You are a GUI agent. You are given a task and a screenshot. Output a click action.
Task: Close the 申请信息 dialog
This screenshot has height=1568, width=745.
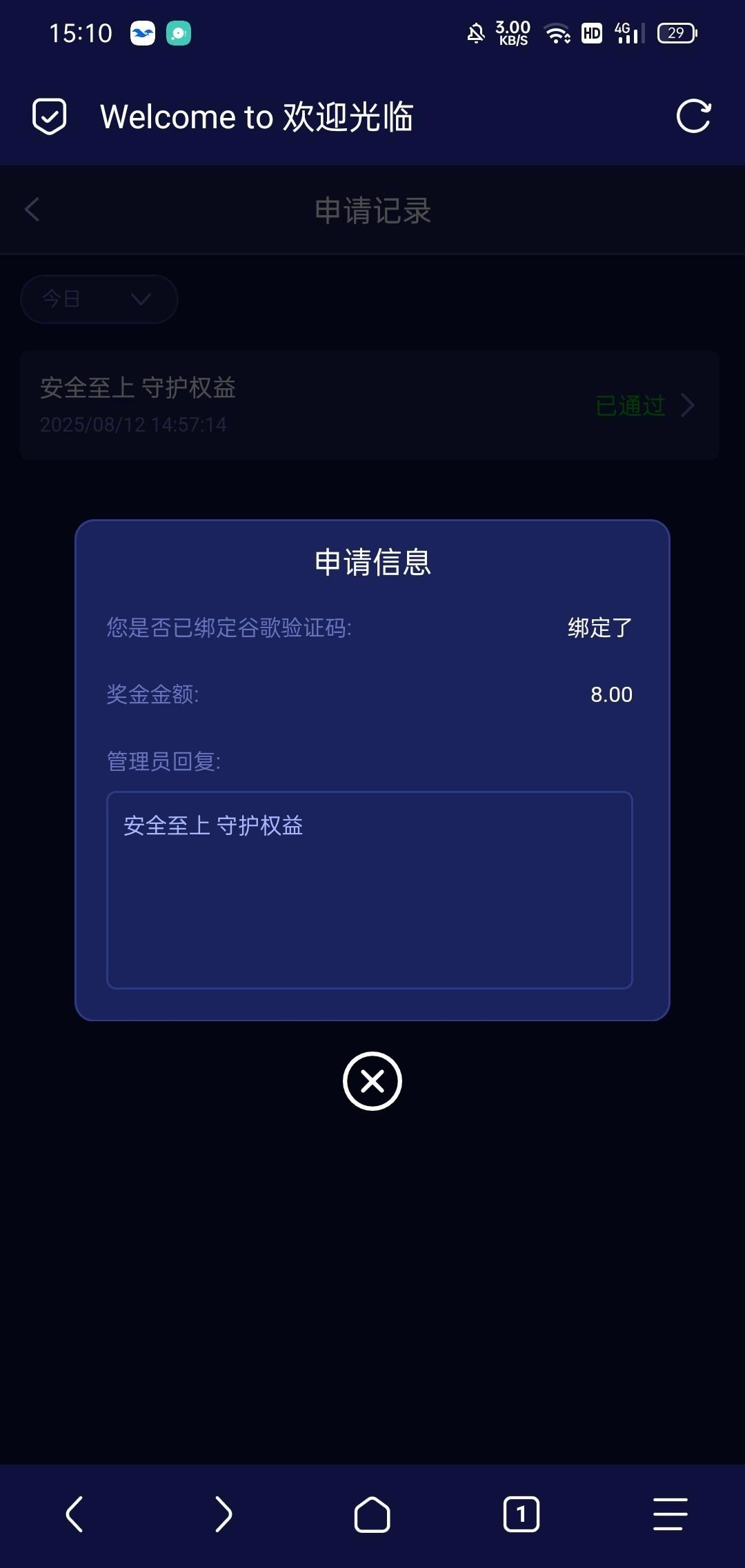[x=372, y=1080]
